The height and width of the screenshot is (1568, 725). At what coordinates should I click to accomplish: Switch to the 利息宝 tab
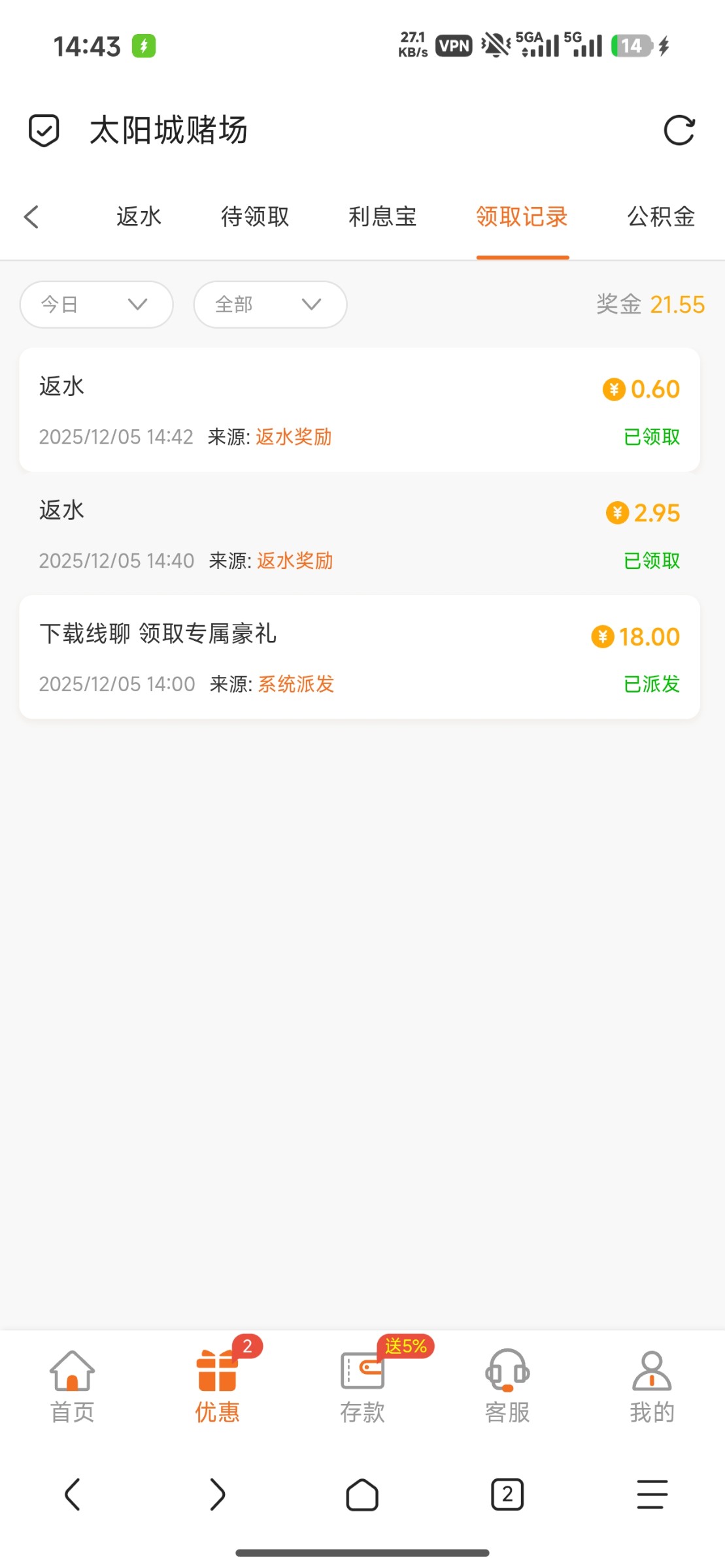click(382, 217)
